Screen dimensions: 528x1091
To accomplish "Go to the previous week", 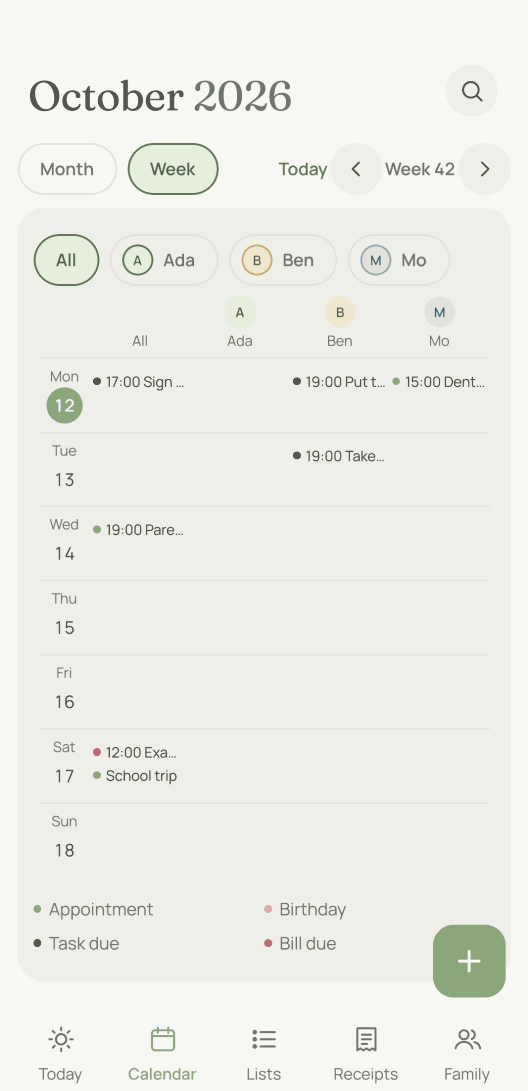I will pyautogui.click(x=356, y=169).
